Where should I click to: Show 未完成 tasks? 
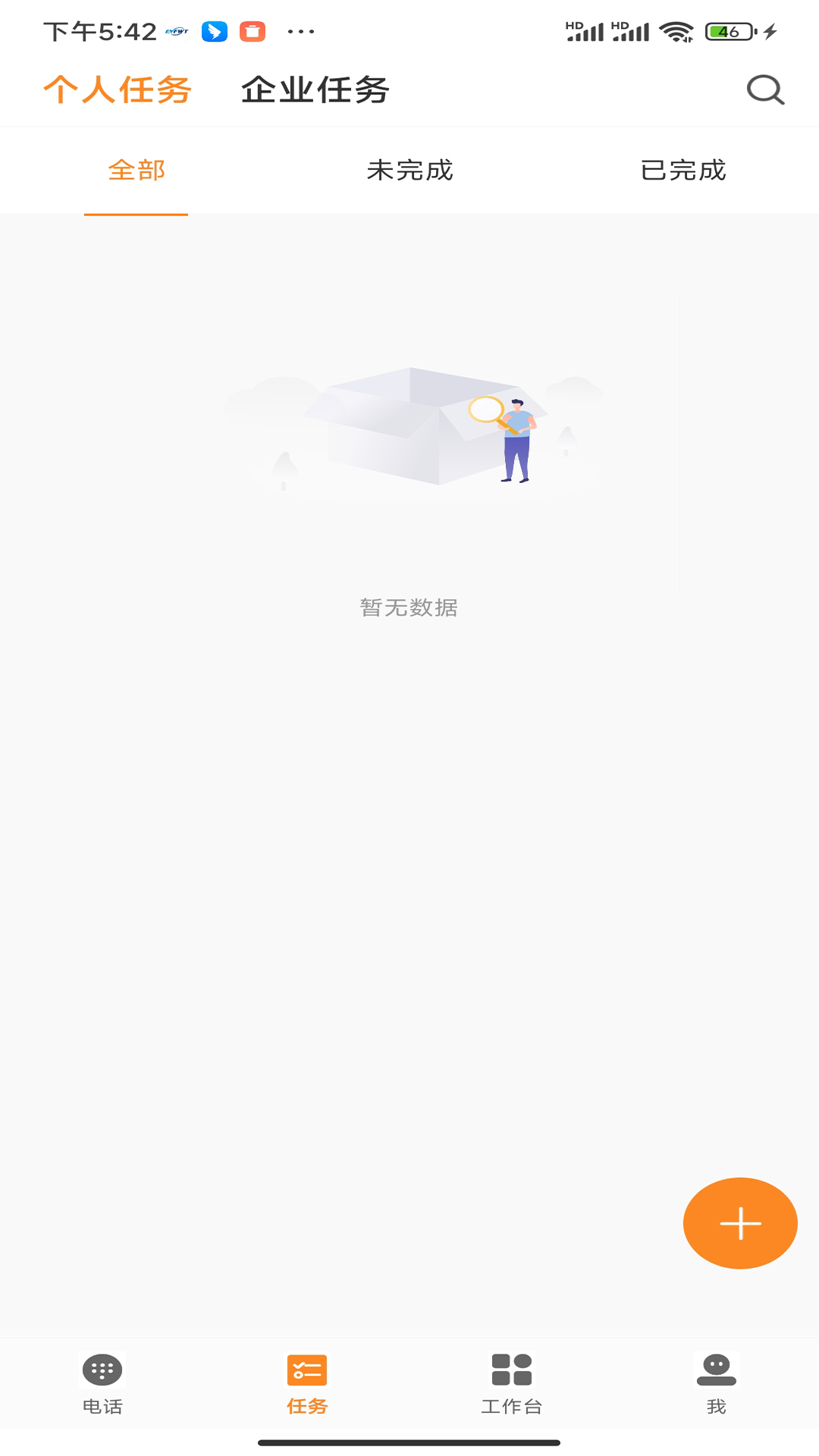[x=409, y=170]
